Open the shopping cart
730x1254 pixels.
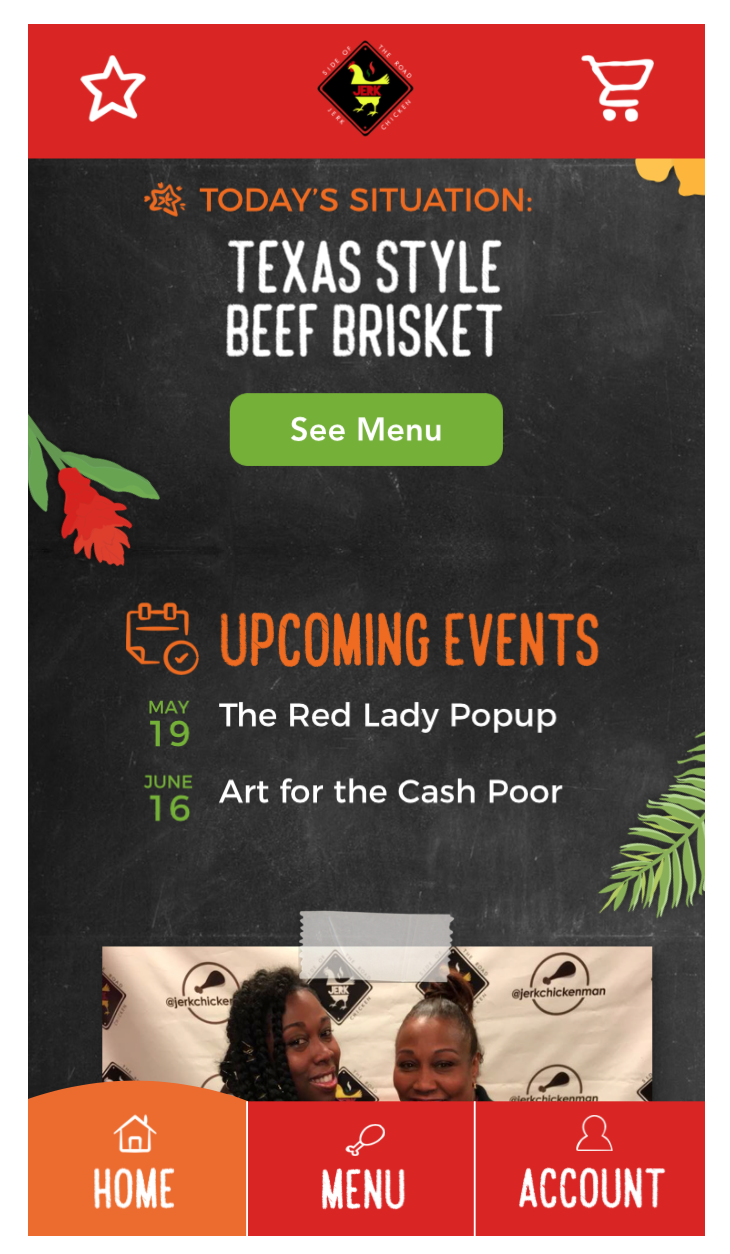(x=617, y=88)
